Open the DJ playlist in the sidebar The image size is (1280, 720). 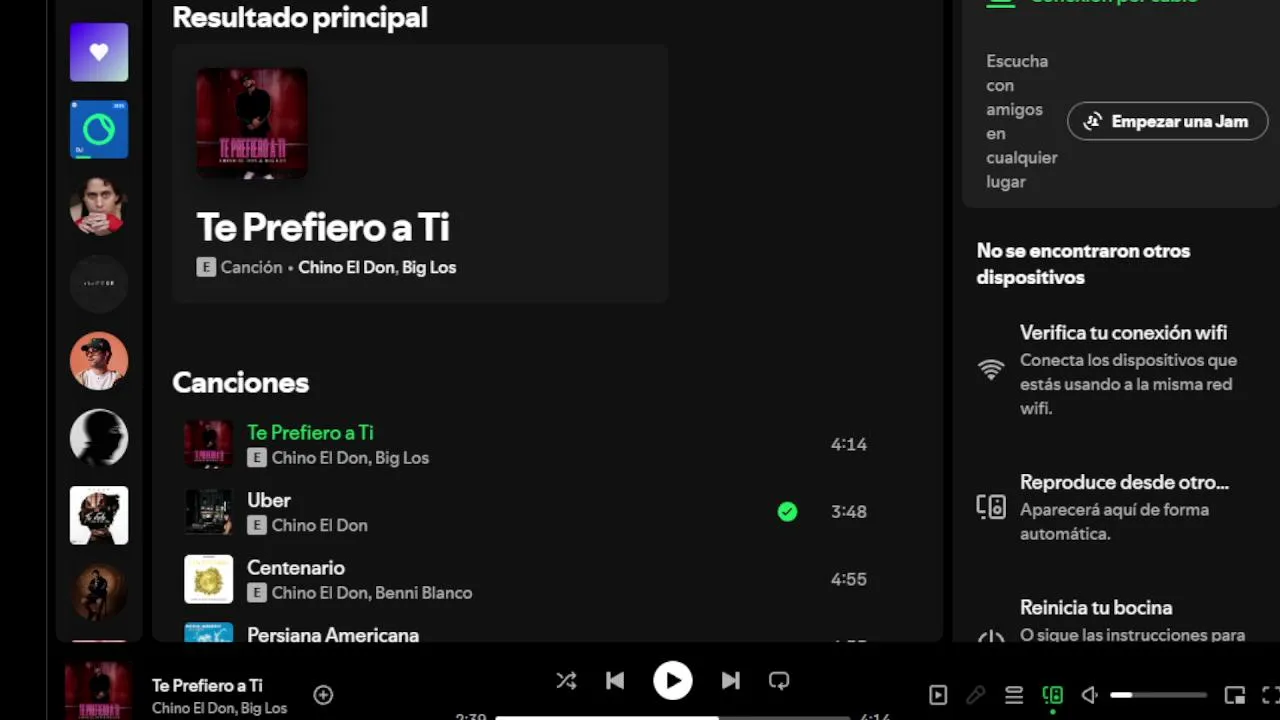pyautogui.click(x=99, y=129)
